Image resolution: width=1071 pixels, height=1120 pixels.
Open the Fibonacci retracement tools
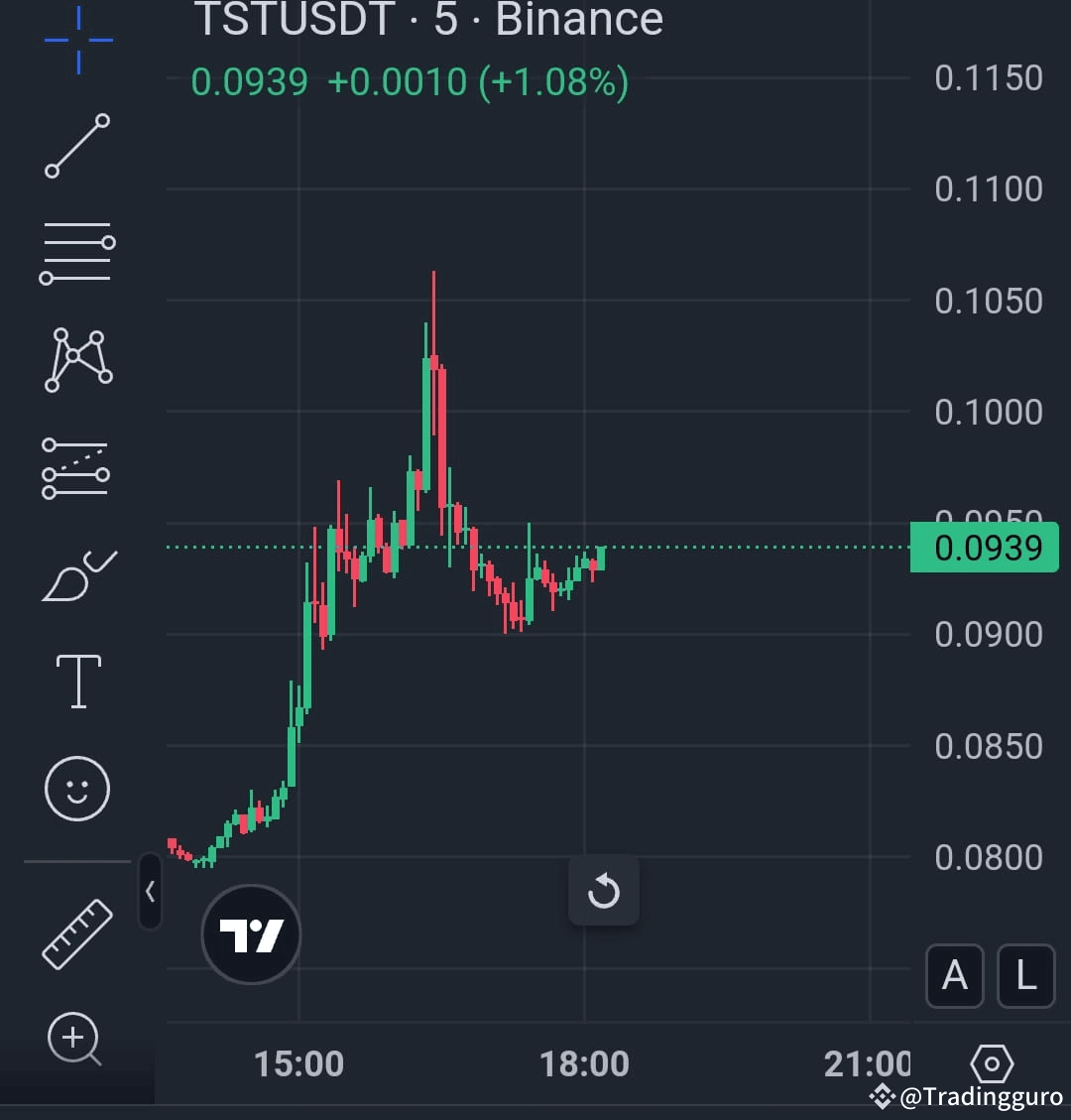tap(77, 253)
